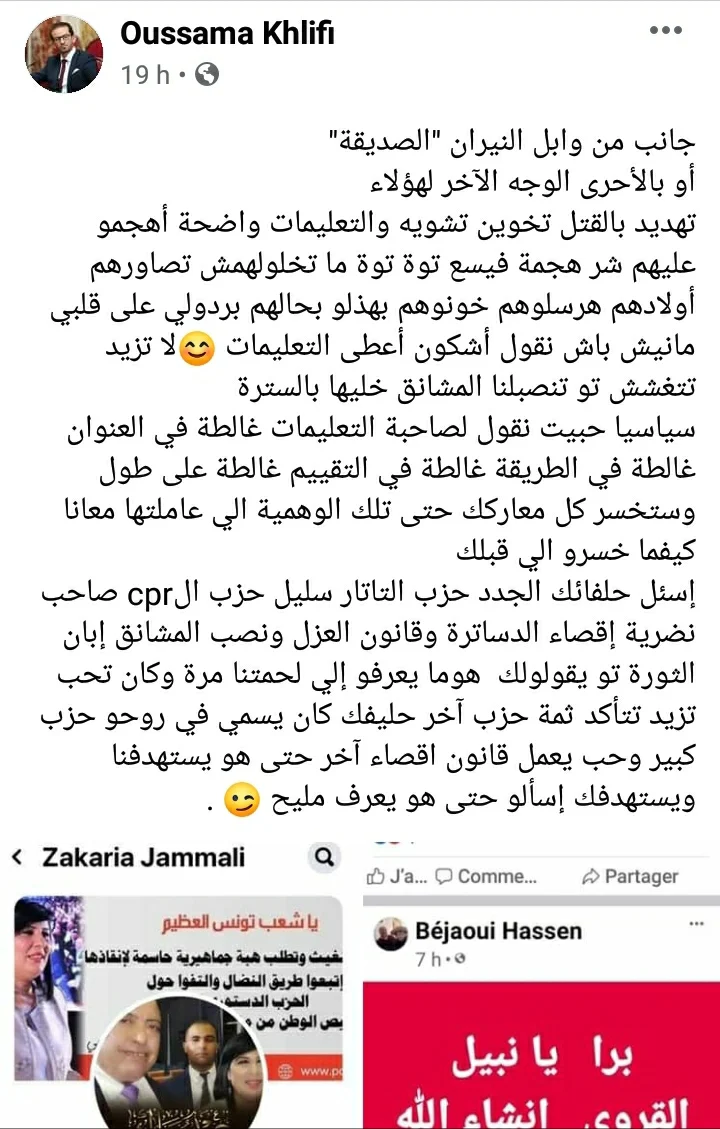The height and width of the screenshot is (1129, 720).
Task: Tap Oussama Khlifi's profile picture
Action: point(64,54)
